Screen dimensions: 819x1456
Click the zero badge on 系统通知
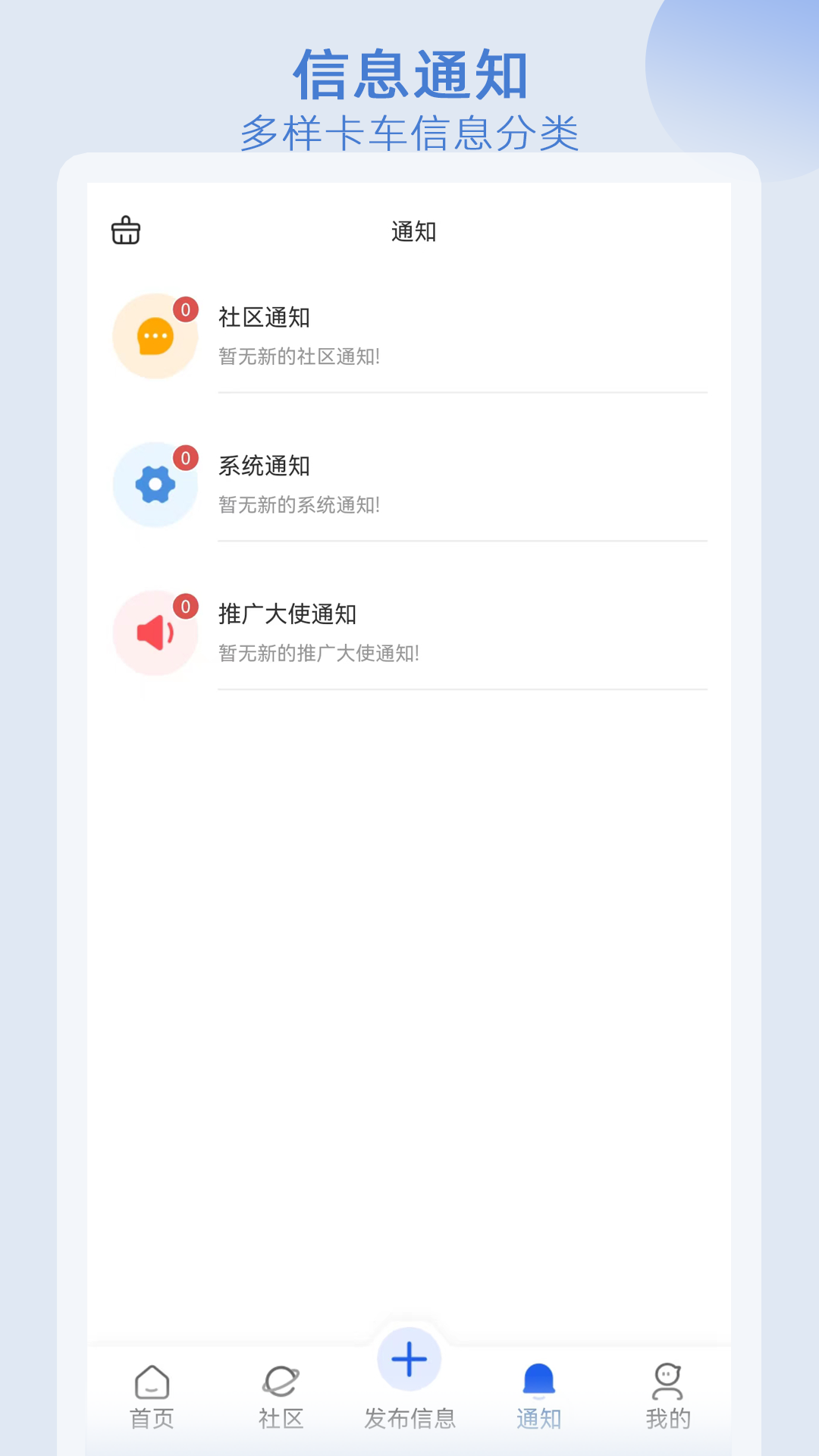(184, 457)
